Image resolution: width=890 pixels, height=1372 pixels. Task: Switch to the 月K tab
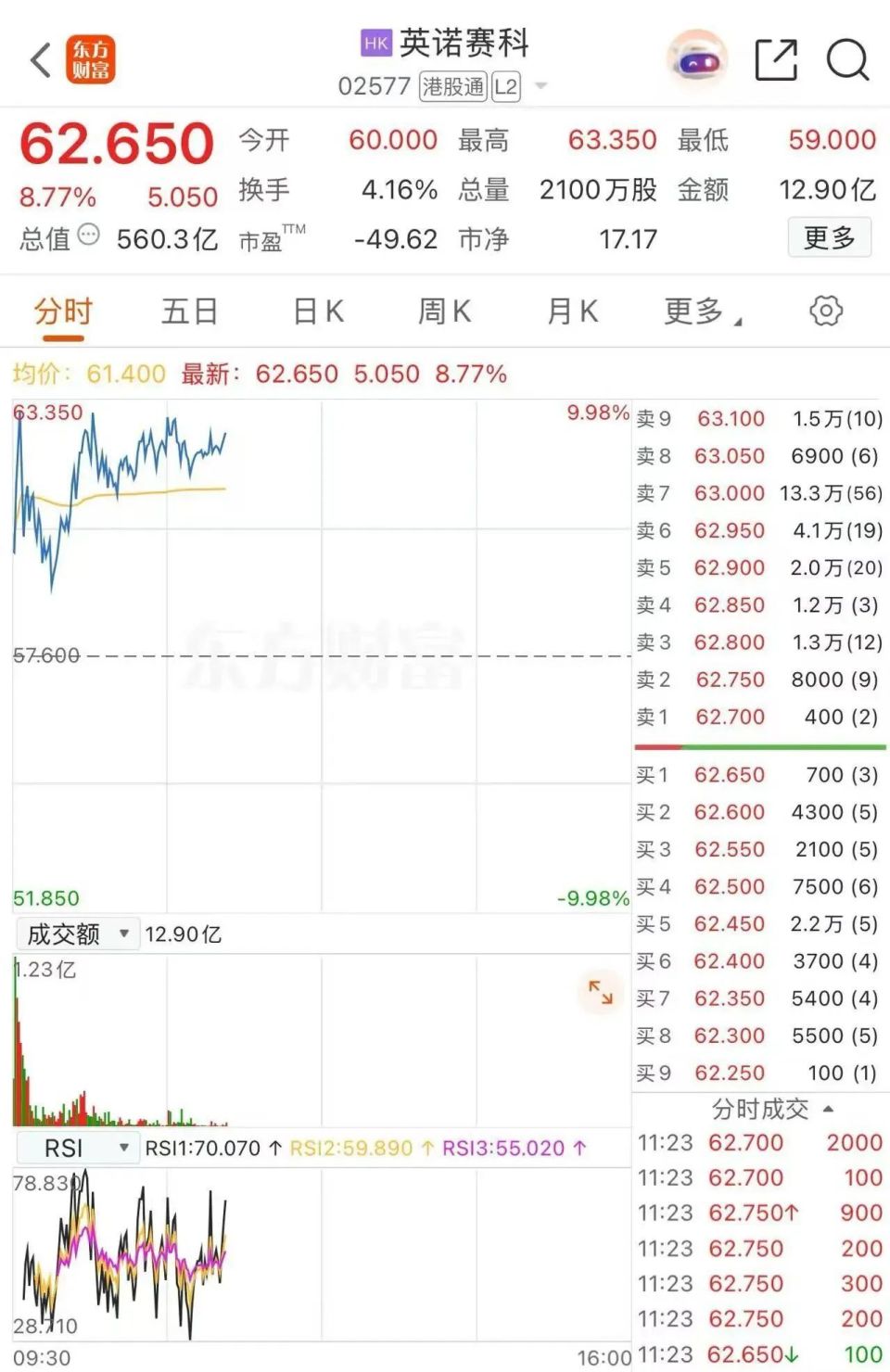571,311
